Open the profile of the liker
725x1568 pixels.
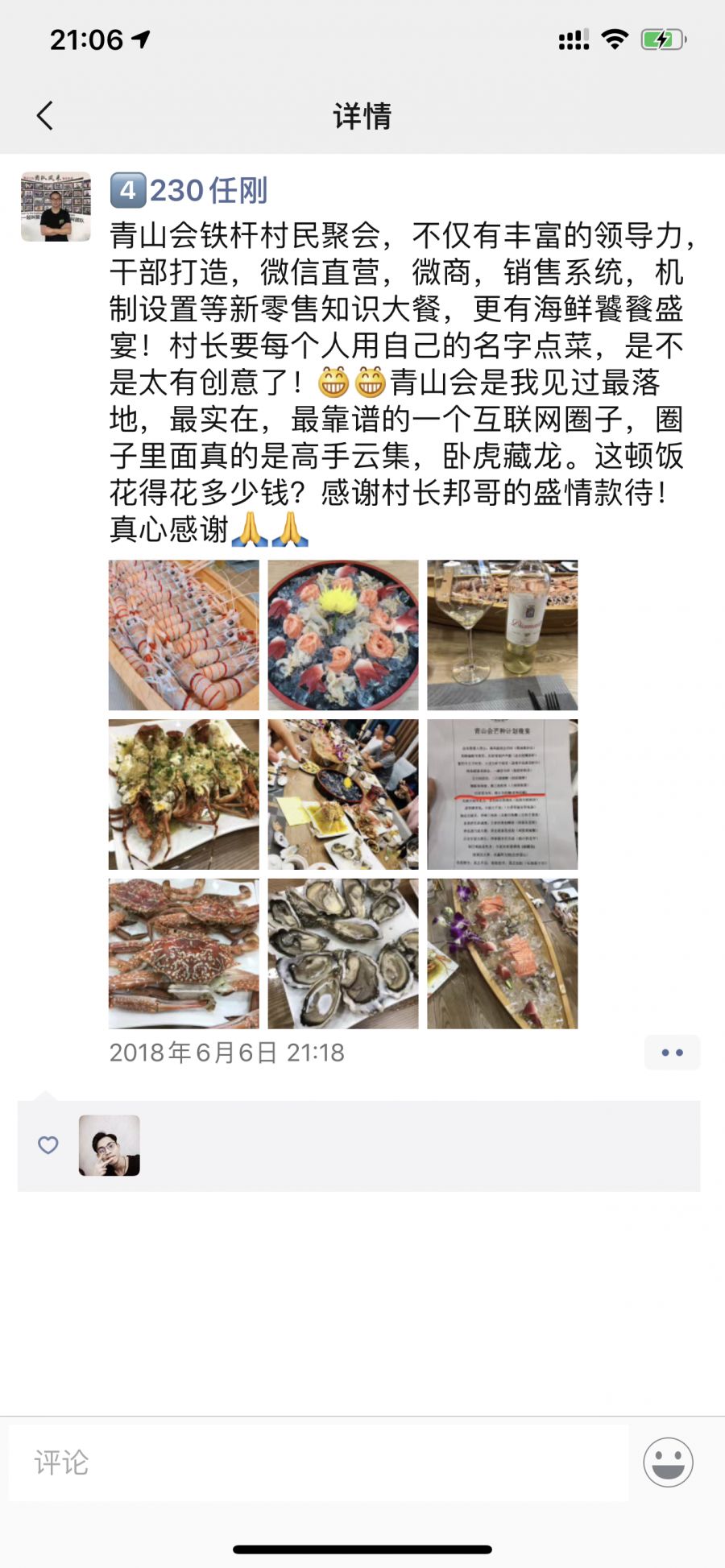(x=110, y=1145)
